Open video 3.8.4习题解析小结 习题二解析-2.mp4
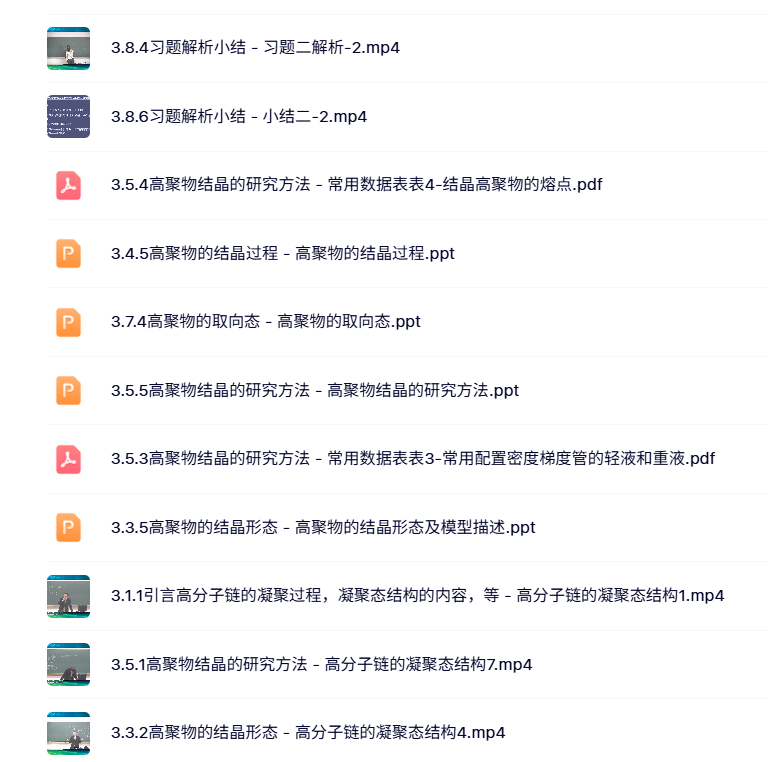 coord(255,48)
